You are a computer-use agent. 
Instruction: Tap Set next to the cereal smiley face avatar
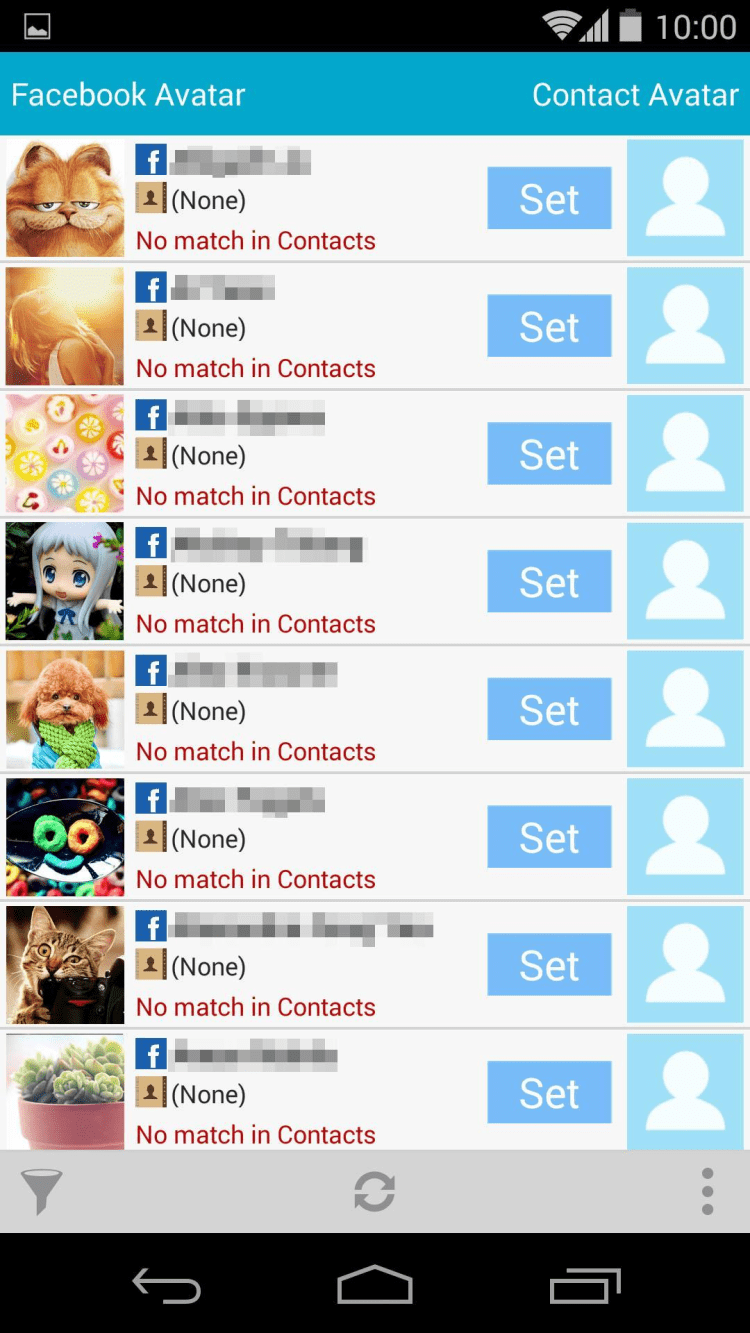549,837
